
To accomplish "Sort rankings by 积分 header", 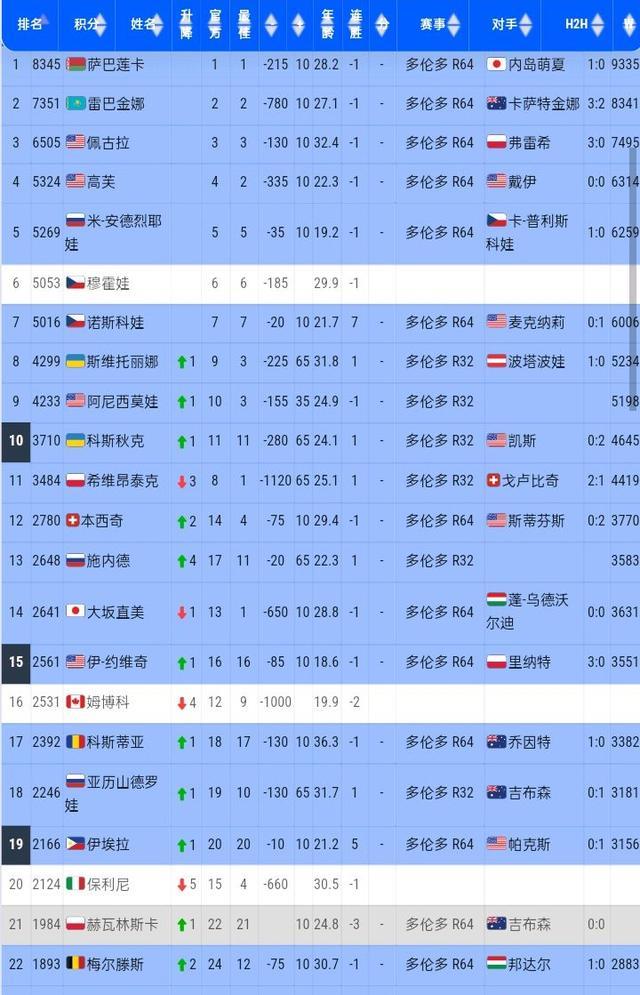I will (x=87, y=25).
